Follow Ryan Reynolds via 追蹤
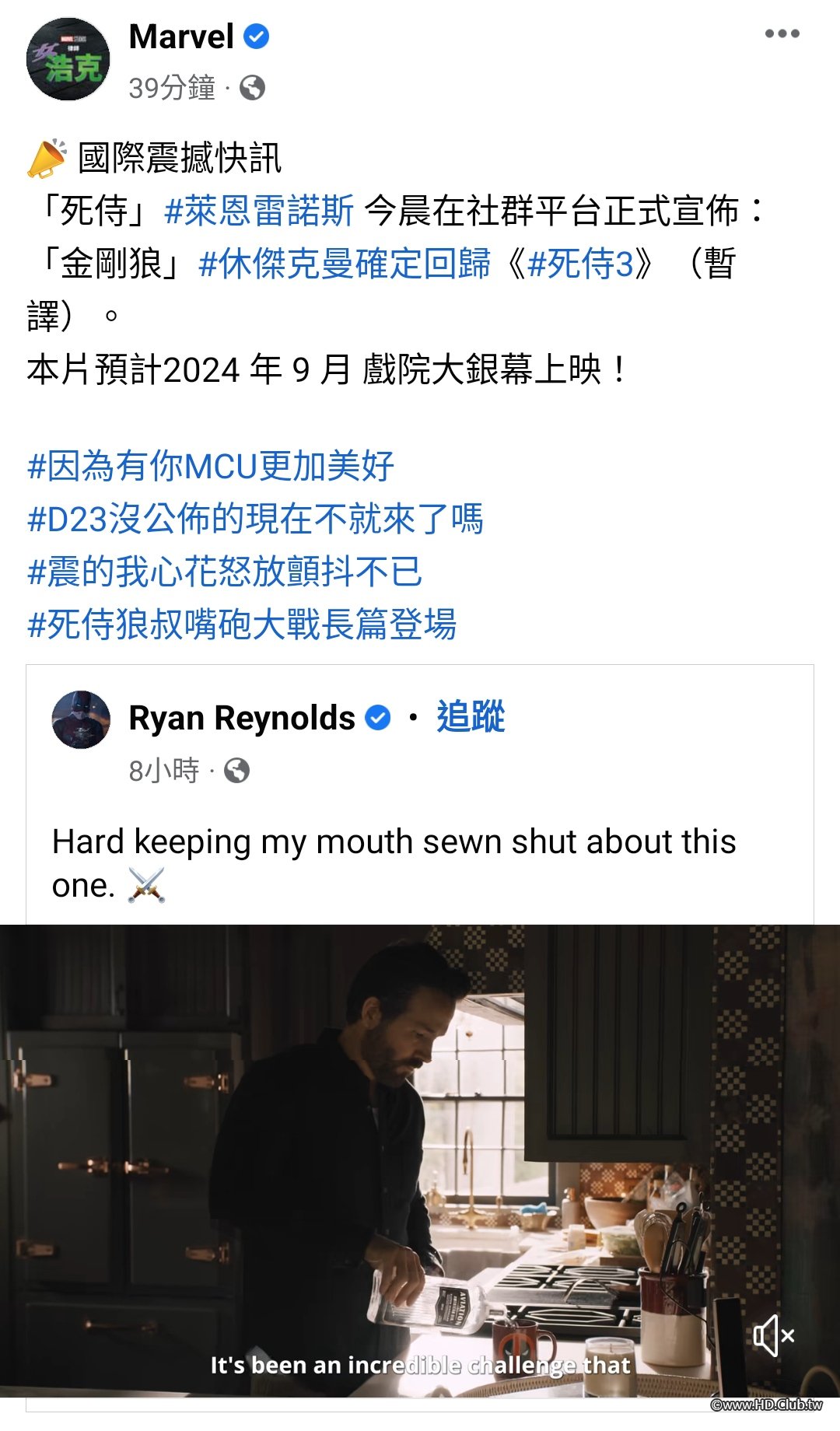The width and height of the screenshot is (840, 1431). pyautogui.click(x=471, y=716)
